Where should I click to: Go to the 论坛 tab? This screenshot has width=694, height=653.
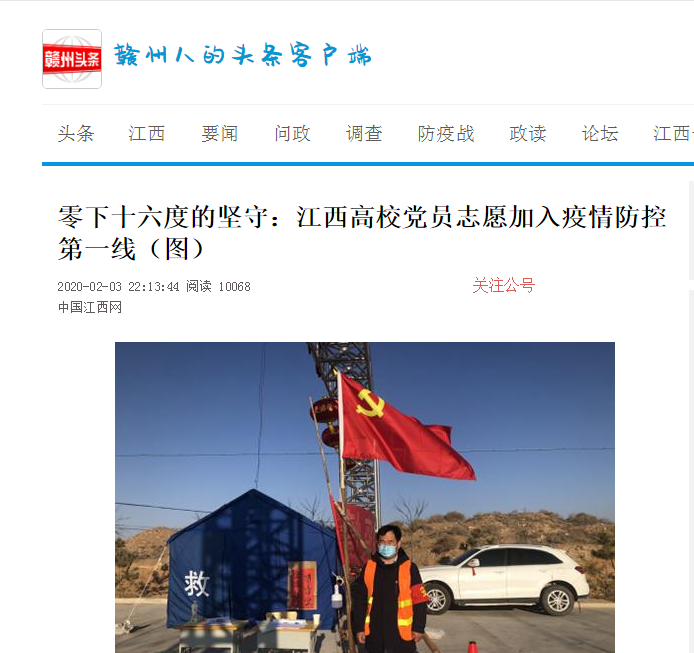click(600, 133)
